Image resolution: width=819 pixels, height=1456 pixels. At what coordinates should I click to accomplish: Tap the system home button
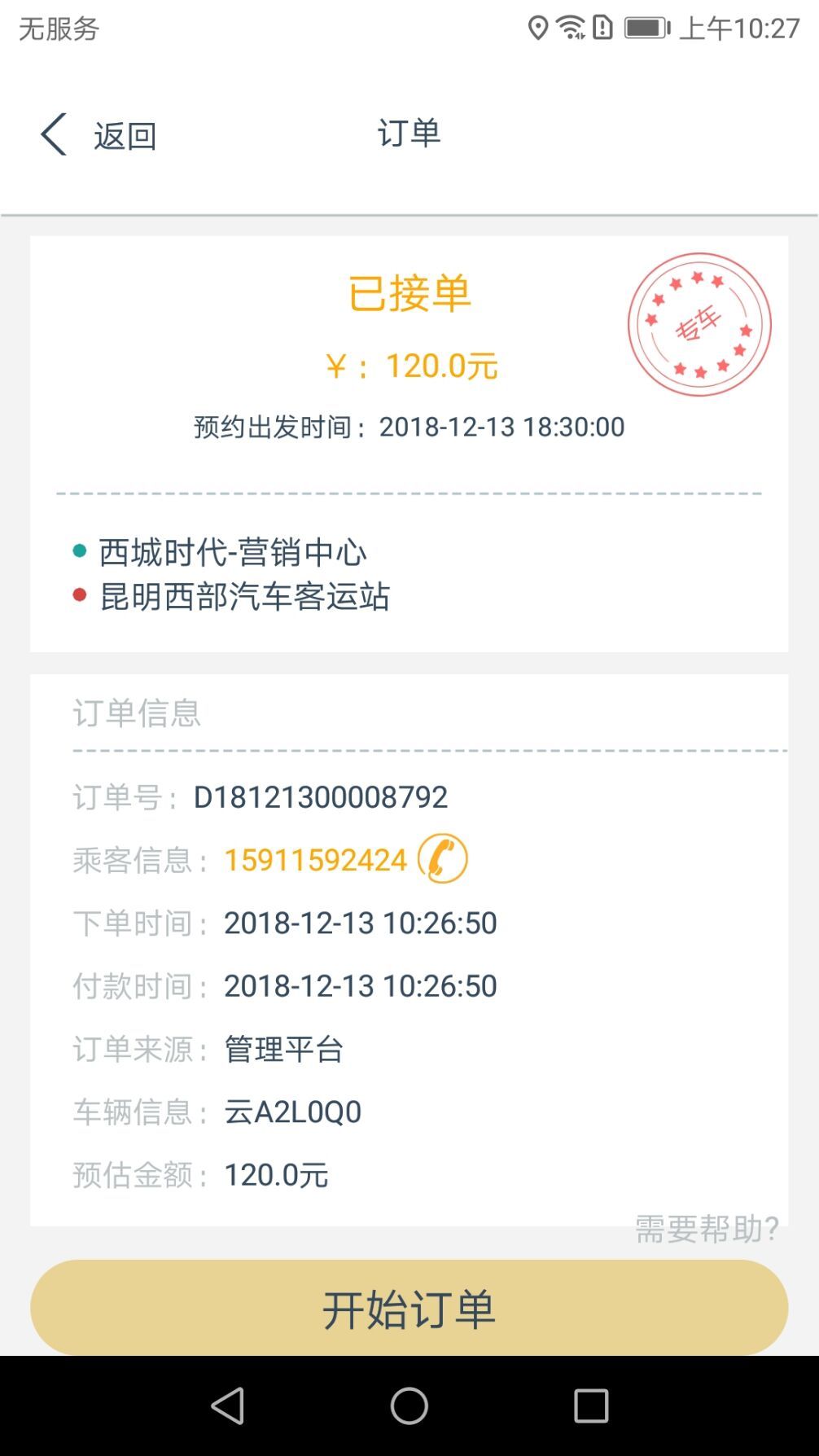point(409,1406)
